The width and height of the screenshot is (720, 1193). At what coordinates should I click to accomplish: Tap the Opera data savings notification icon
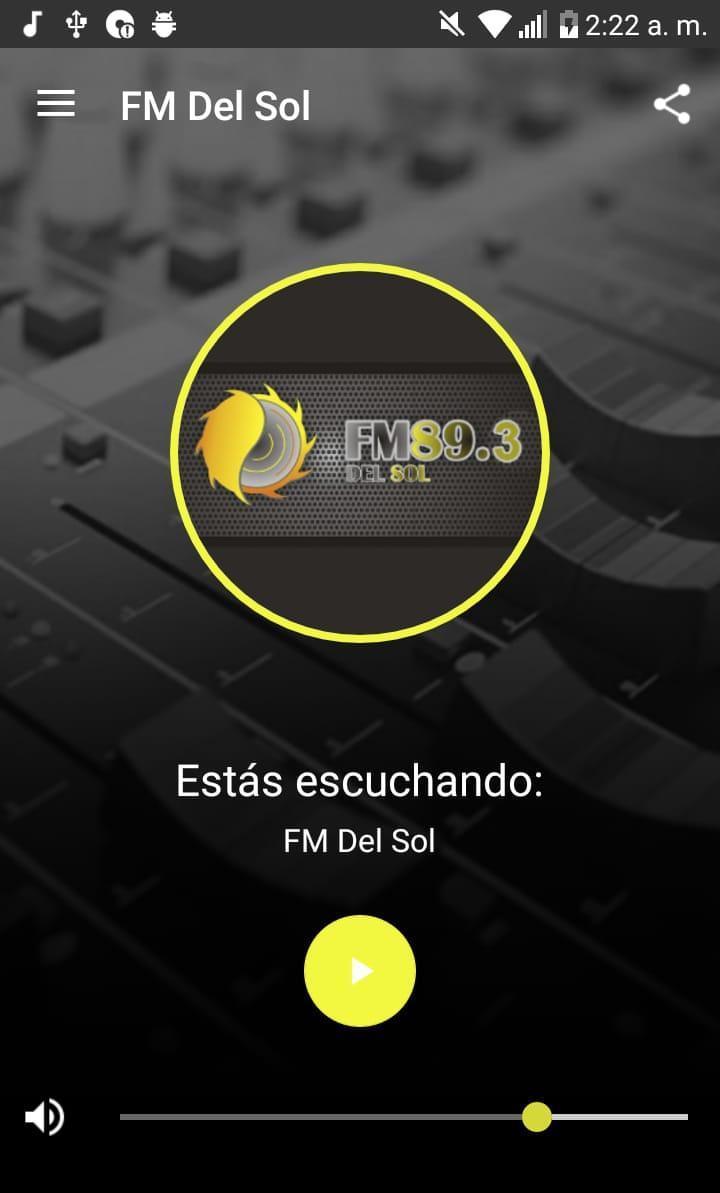point(121,26)
